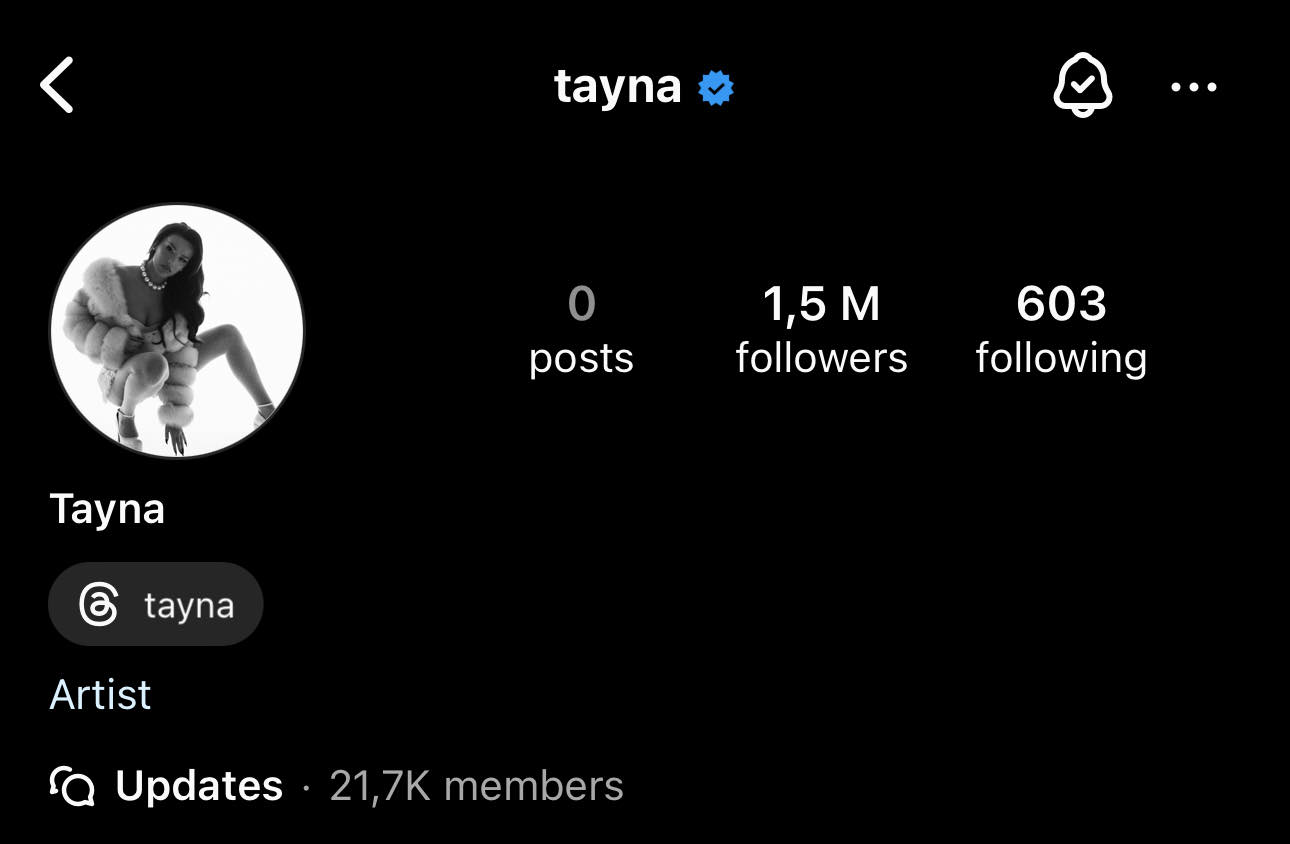
Task: Open the three-dot overflow menu
Action: point(1193,87)
